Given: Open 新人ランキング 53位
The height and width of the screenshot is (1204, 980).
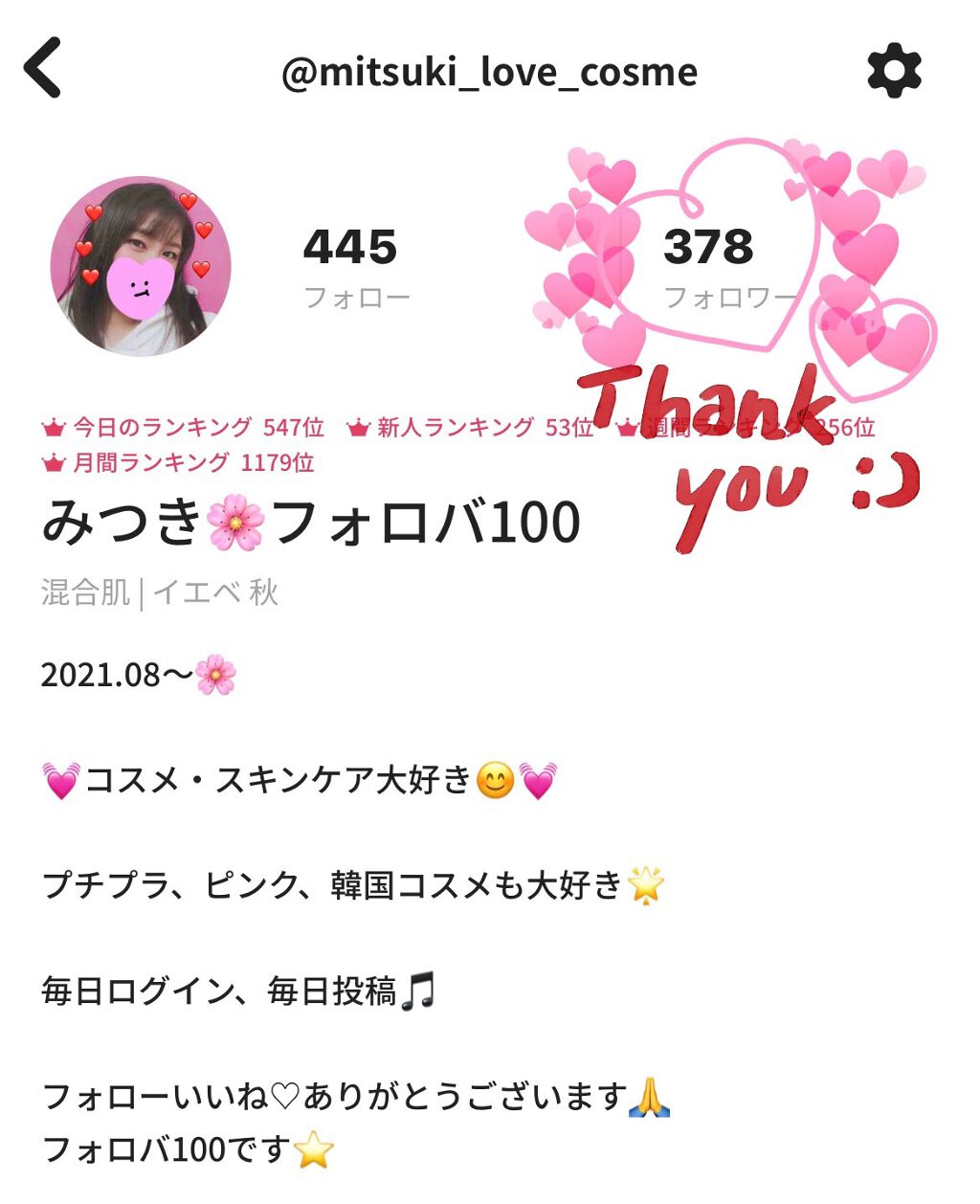Looking at the screenshot, I should pos(471,428).
